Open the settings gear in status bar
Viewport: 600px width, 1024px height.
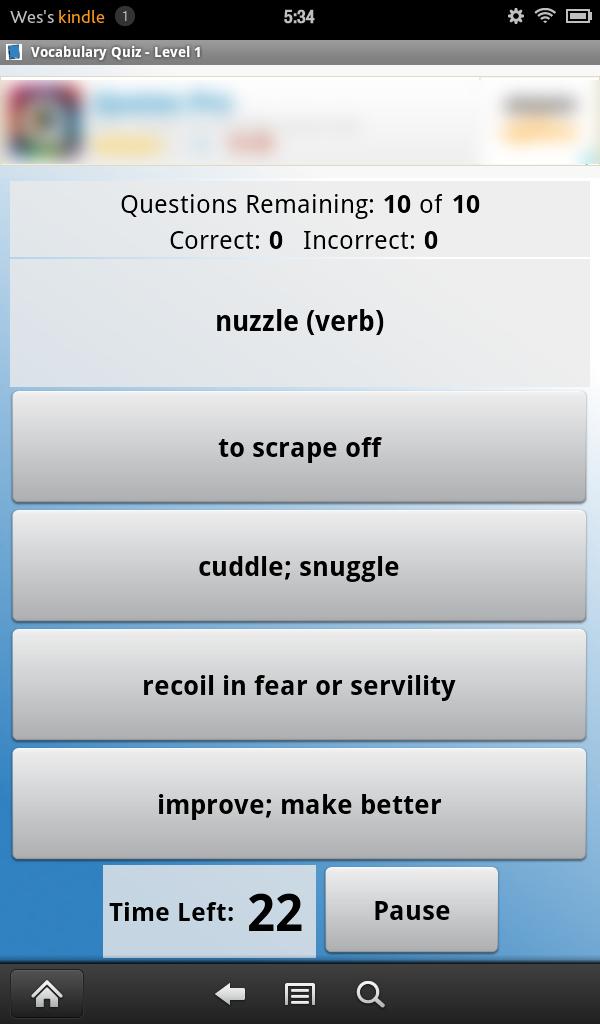516,16
